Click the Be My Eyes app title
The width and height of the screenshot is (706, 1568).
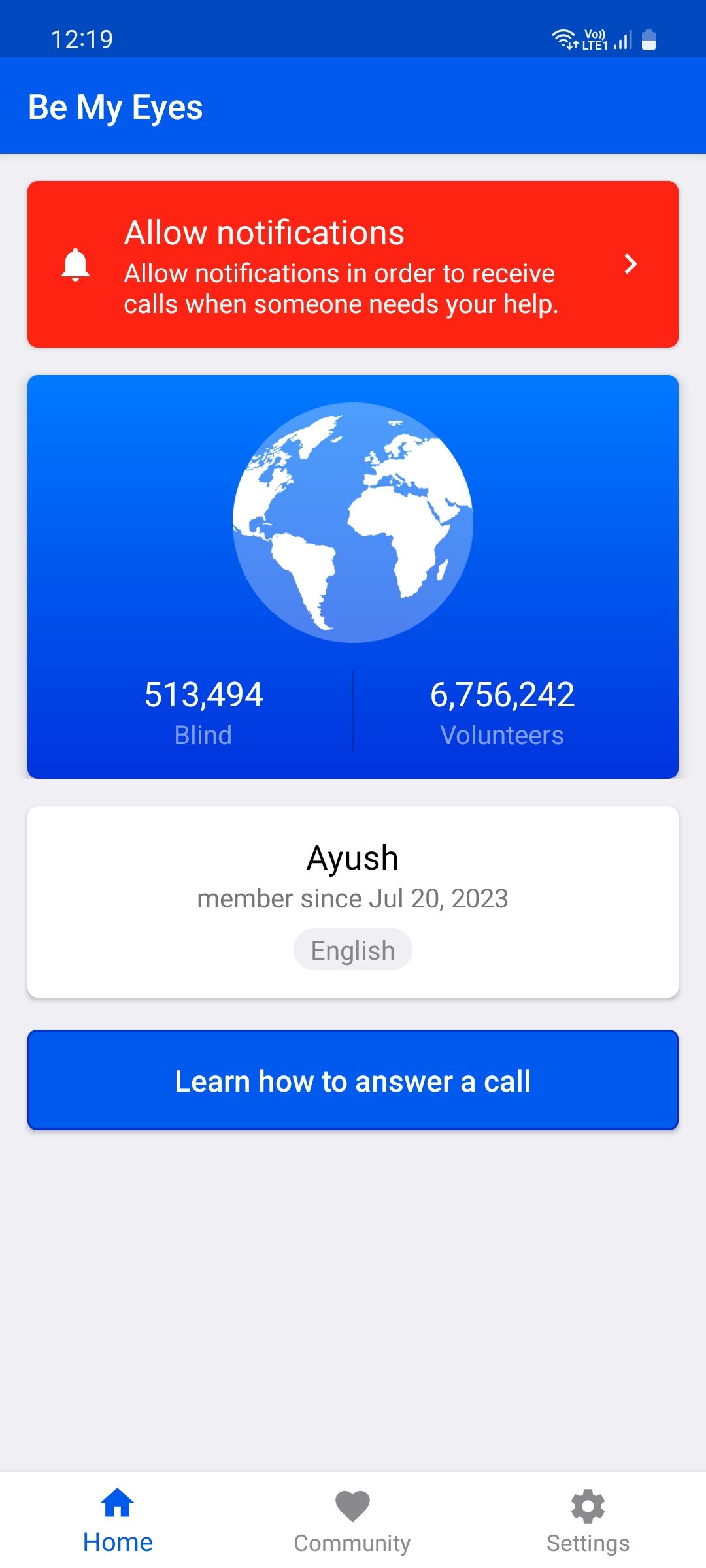(x=116, y=106)
